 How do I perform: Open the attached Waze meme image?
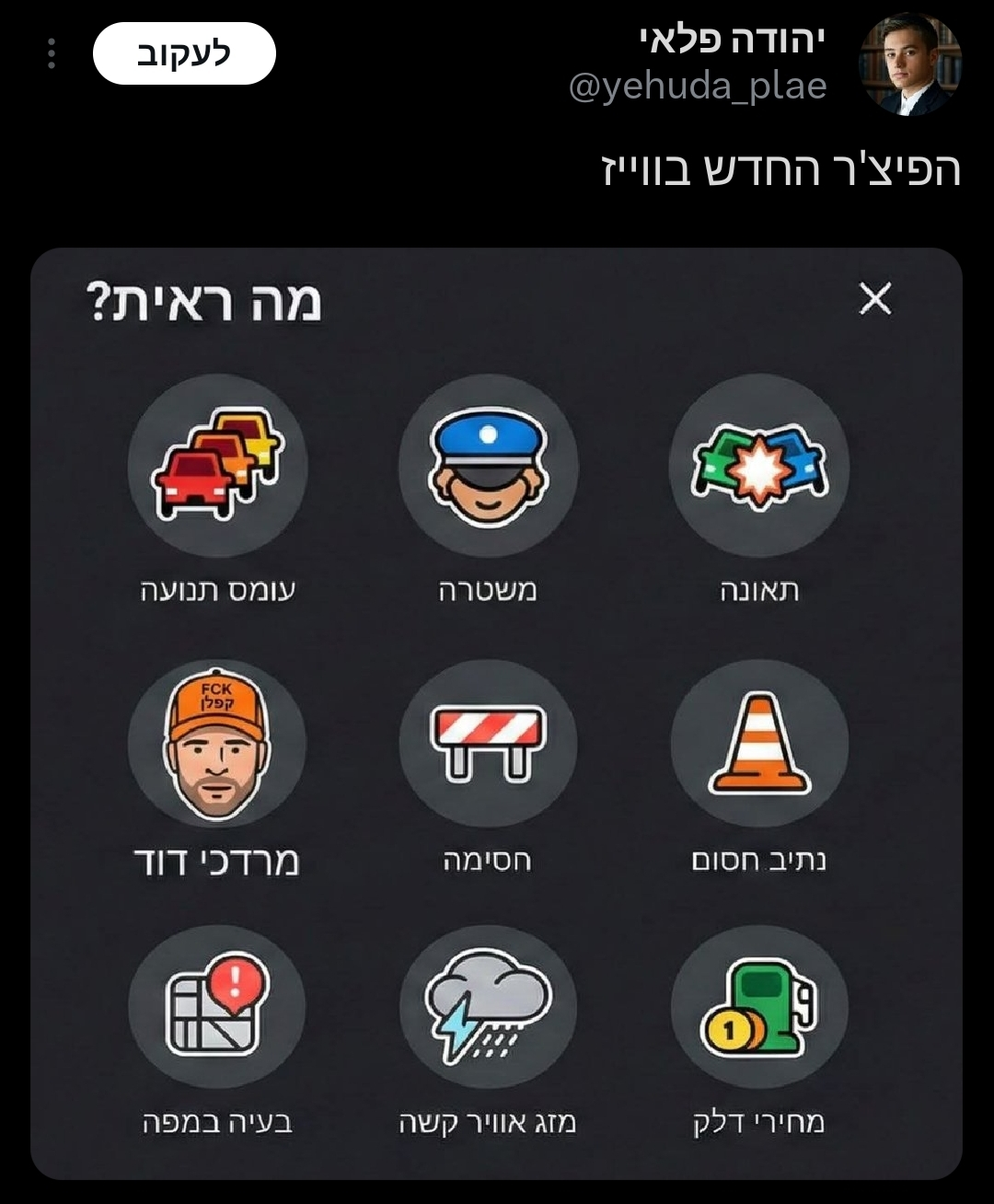(x=496, y=713)
